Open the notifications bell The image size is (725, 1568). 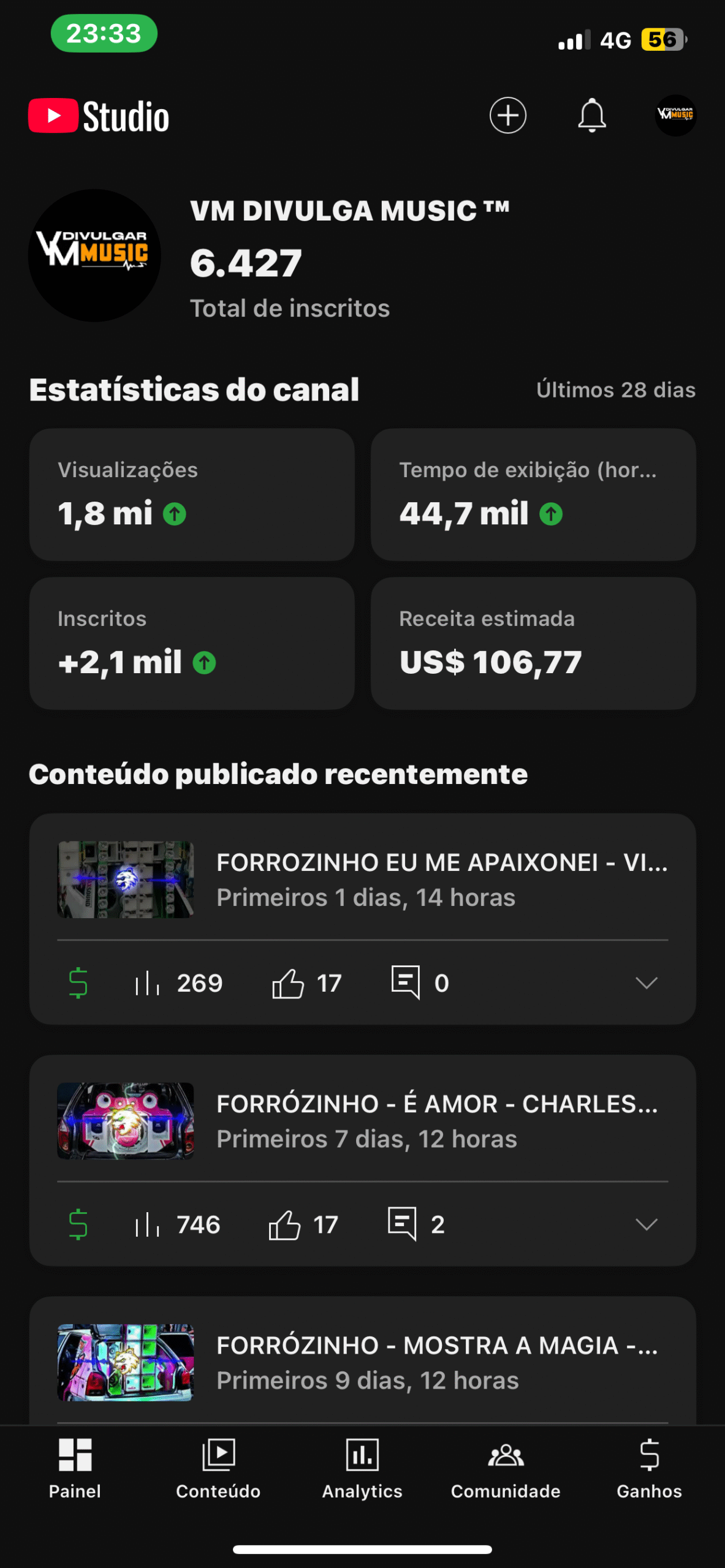point(591,115)
